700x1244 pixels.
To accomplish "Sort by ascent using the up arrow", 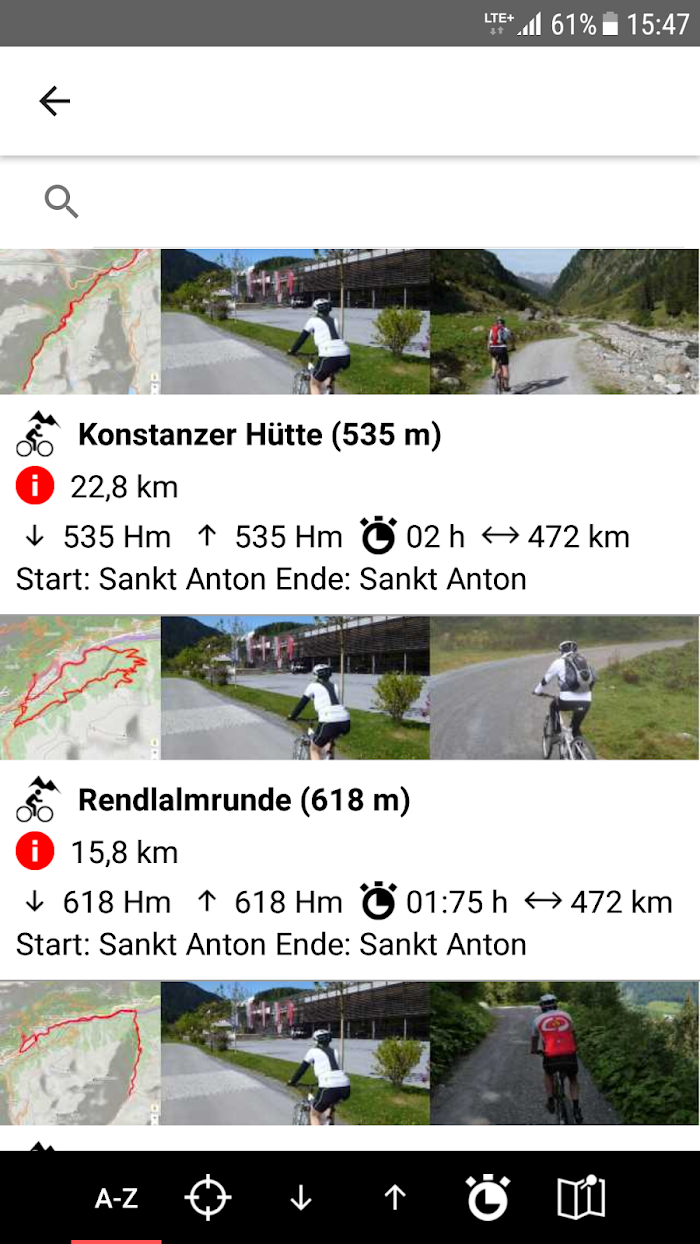I will point(395,1198).
